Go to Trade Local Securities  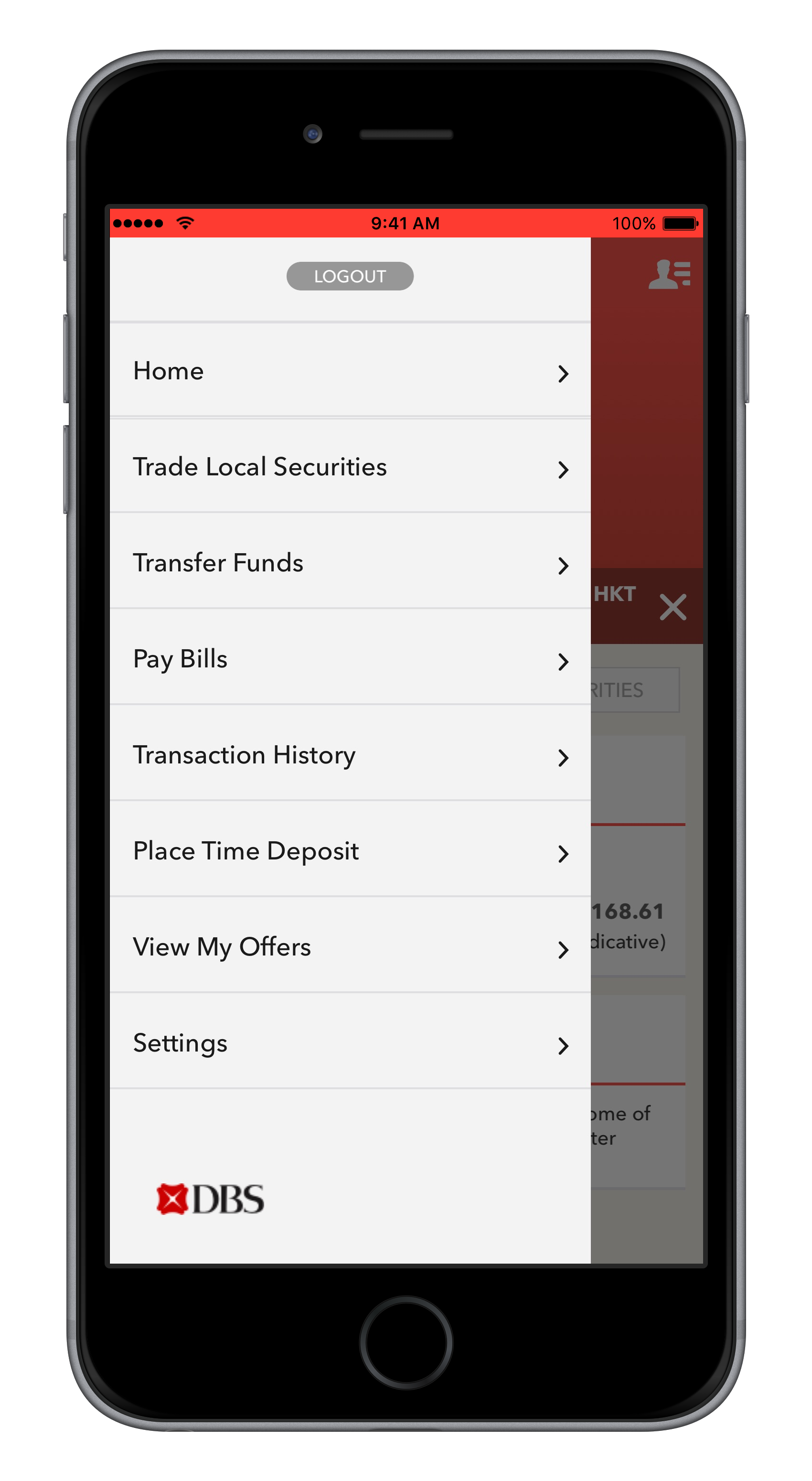point(349,467)
